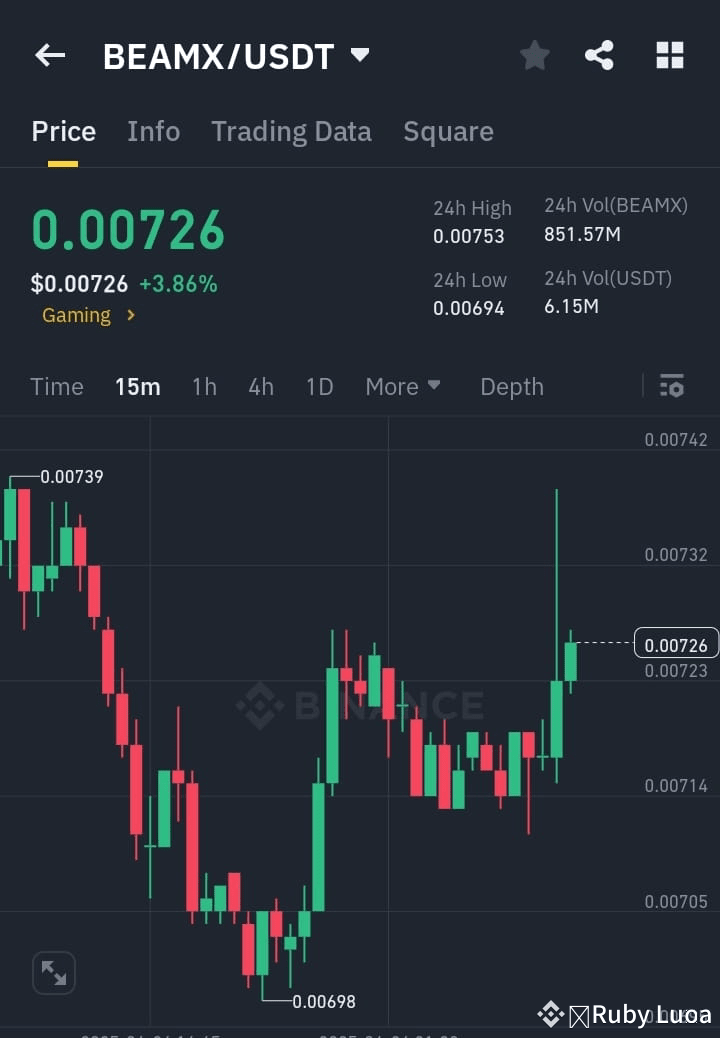The image size is (720, 1038).
Task: Switch chart to 1D candles
Action: (319, 386)
